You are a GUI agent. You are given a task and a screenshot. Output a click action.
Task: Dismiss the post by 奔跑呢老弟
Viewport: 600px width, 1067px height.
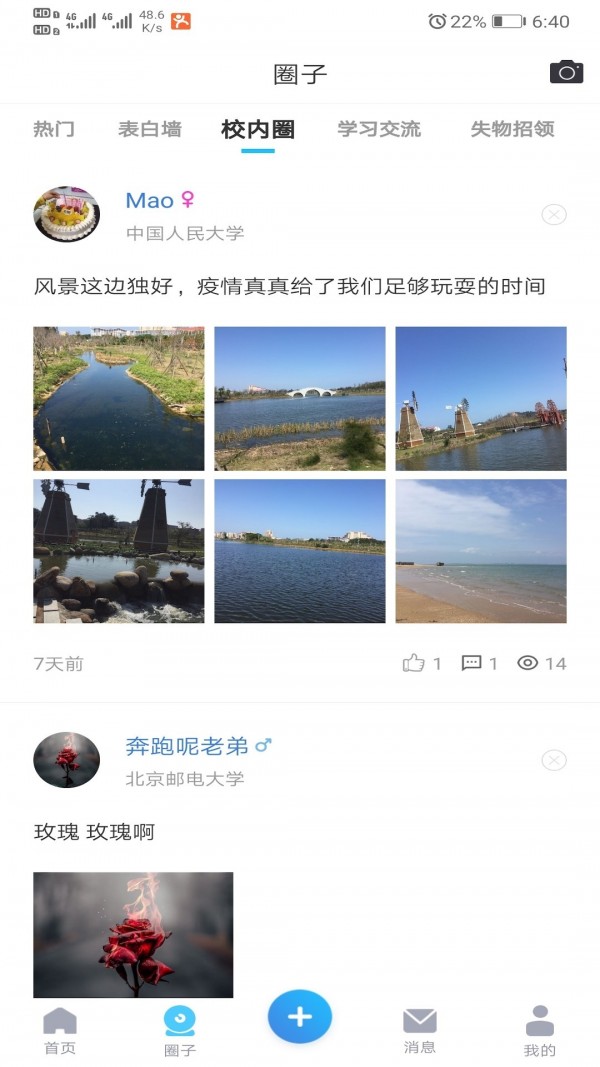(554, 760)
